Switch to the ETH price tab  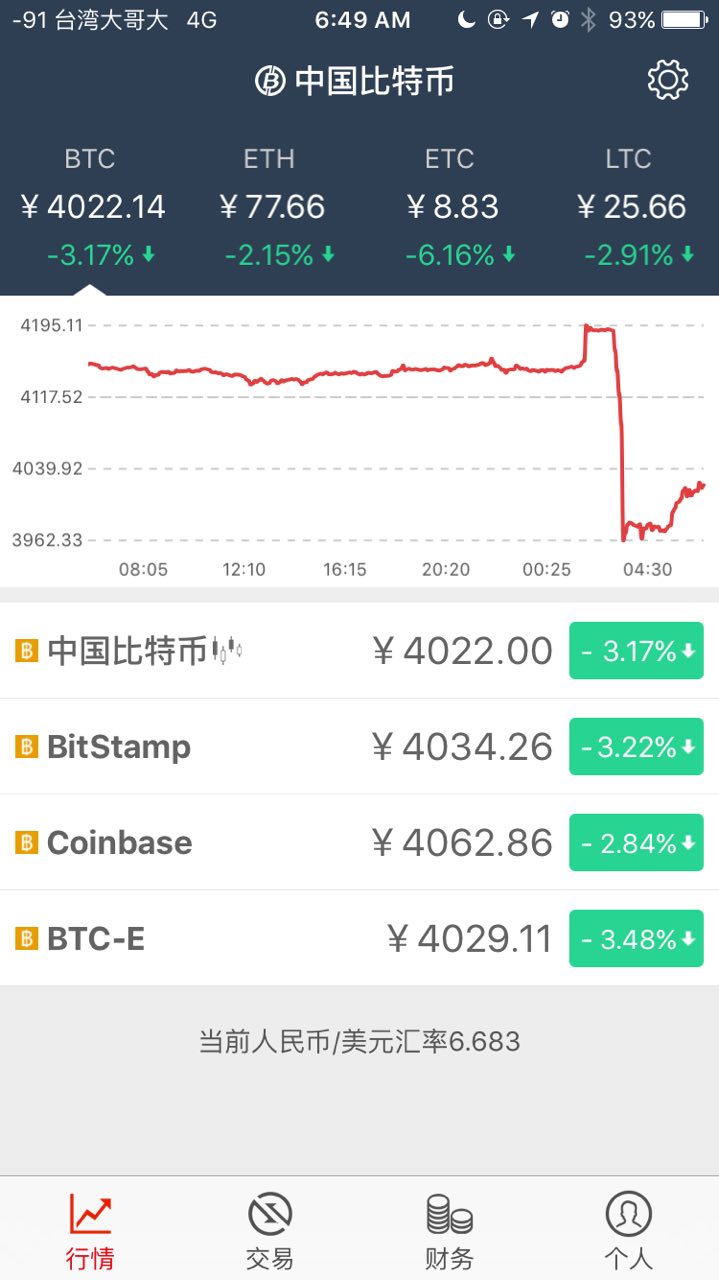(270, 207)
